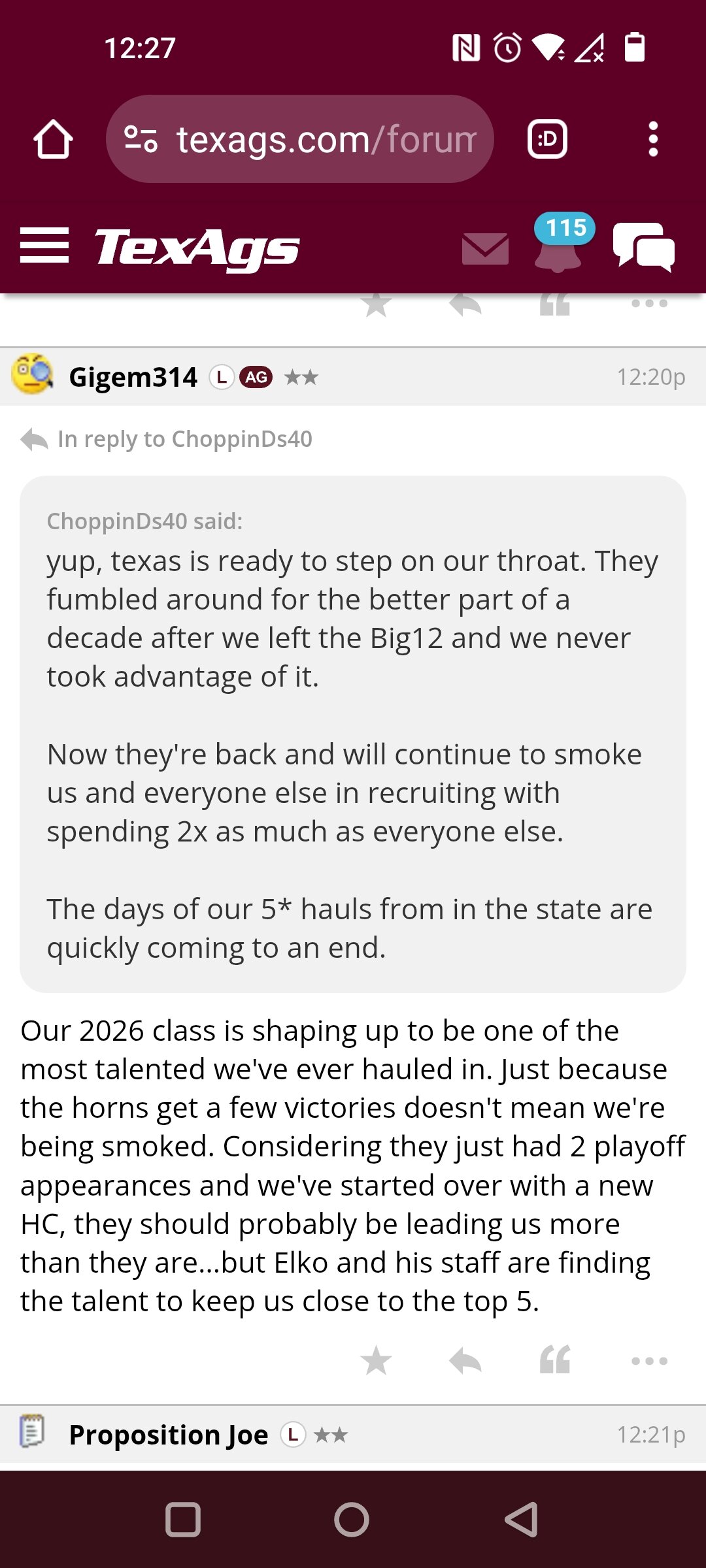This screenshot has width=706, height=1568.
Task: Open the browser tab switcher
Action: (547, 139)
